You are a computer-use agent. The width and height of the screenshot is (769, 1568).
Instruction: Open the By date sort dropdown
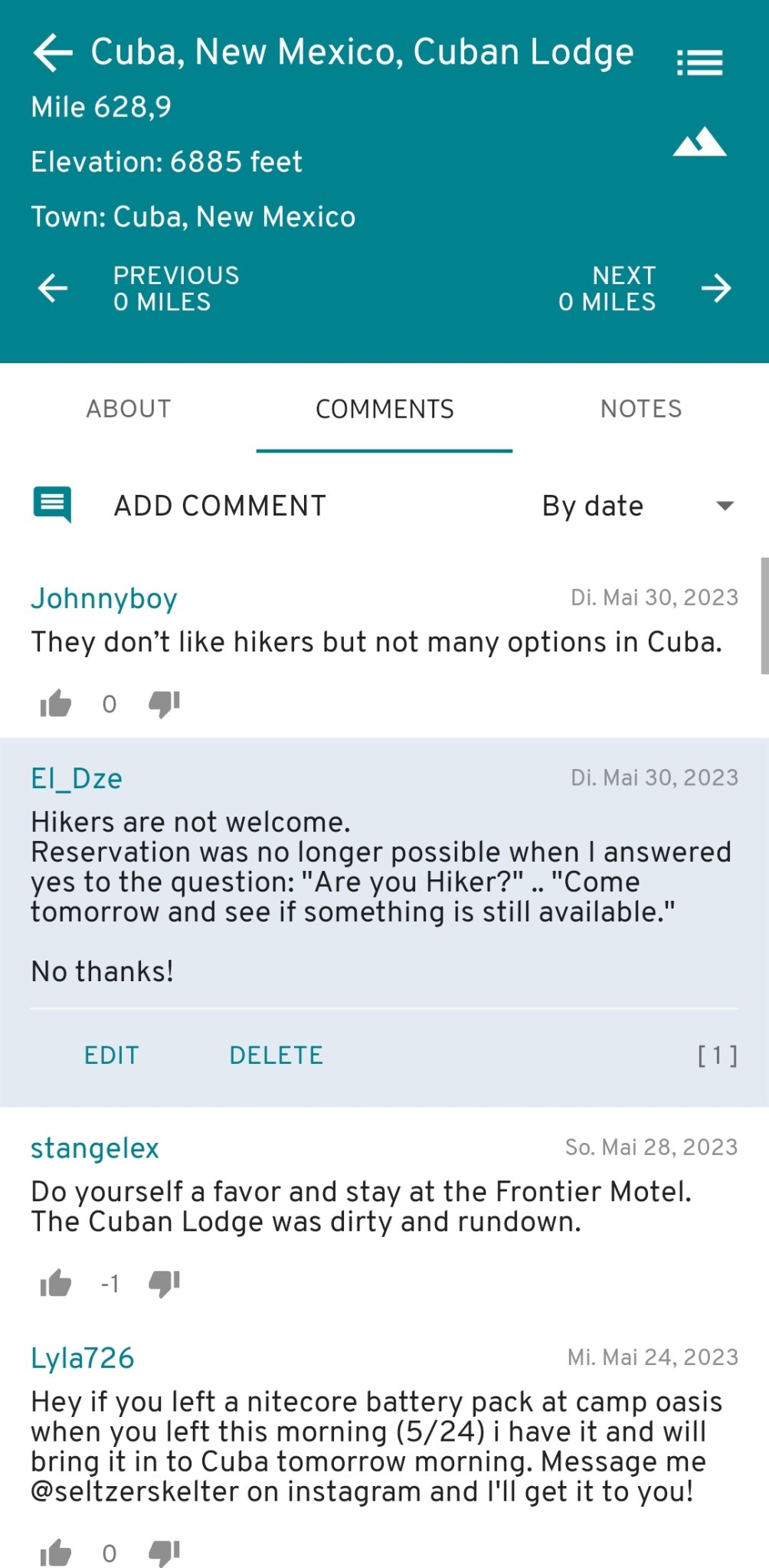pos(637,506)
